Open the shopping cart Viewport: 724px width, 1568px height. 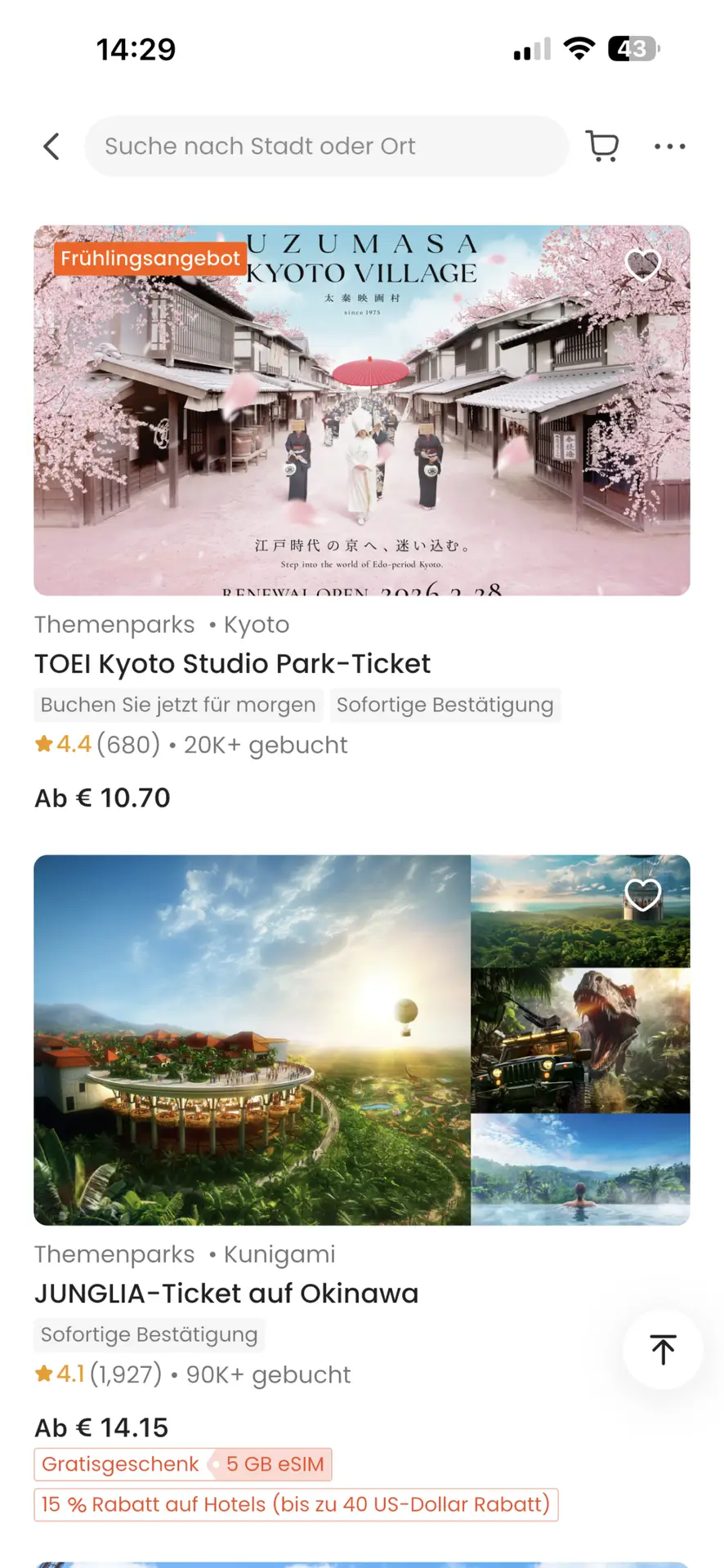(x=603, y=146)
